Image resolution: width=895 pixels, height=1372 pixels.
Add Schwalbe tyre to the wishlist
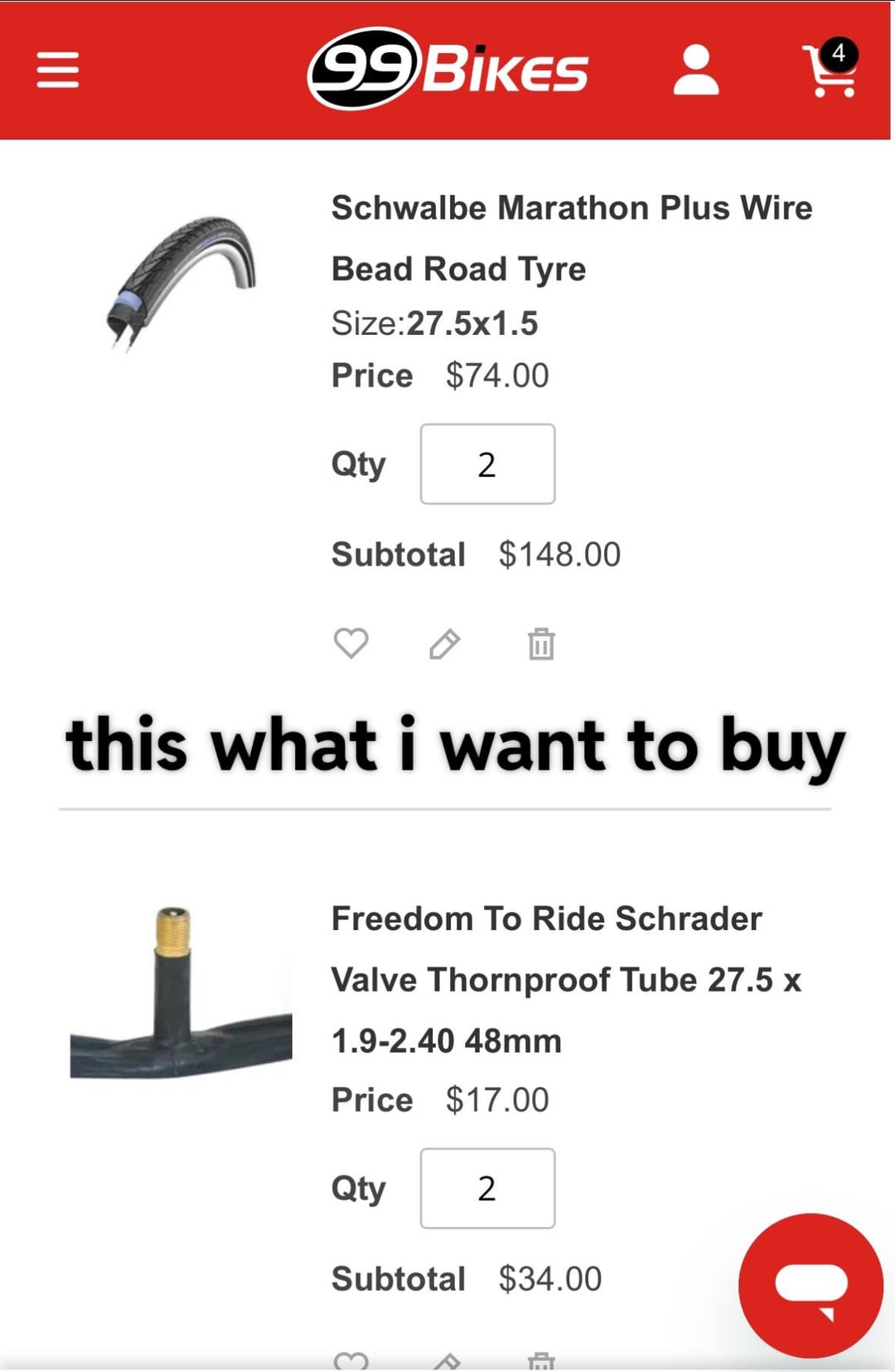coord(351,643)
